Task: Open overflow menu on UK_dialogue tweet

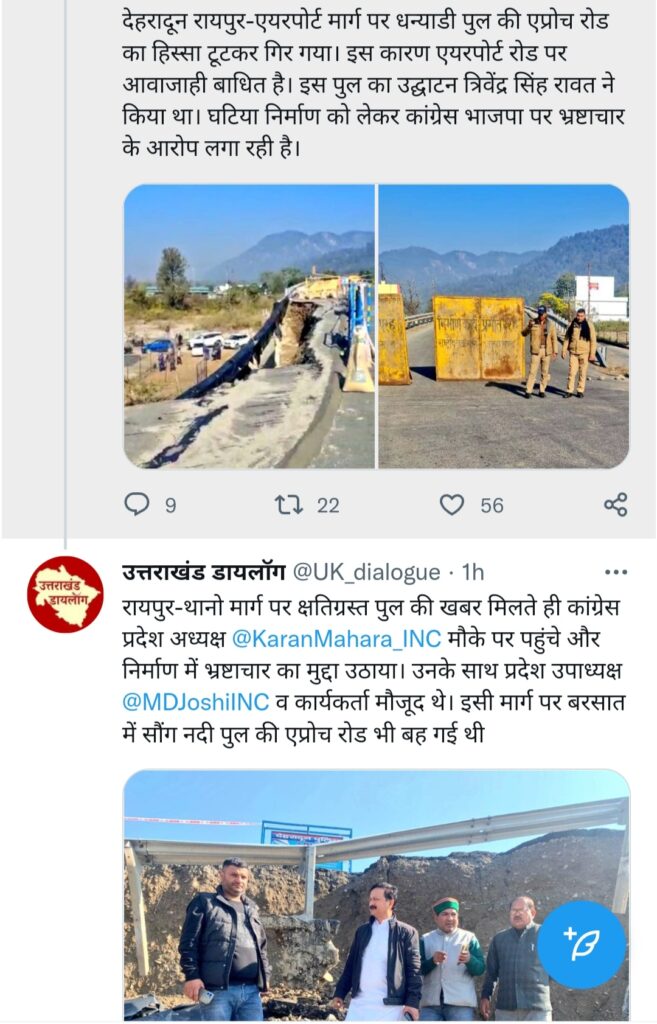Action: (x=616, y=572)
